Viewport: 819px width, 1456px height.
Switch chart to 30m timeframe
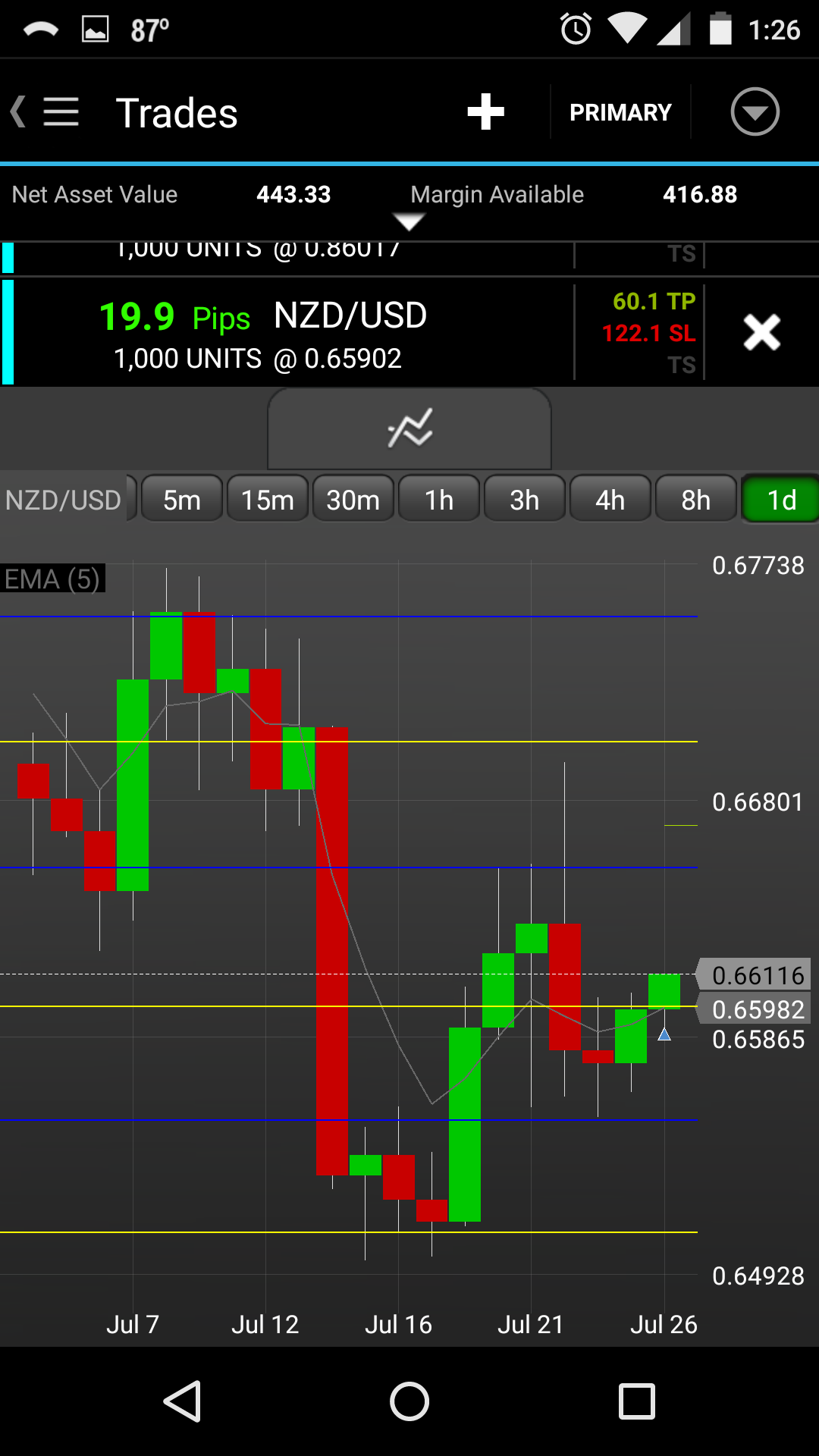(x=353, y=500)
